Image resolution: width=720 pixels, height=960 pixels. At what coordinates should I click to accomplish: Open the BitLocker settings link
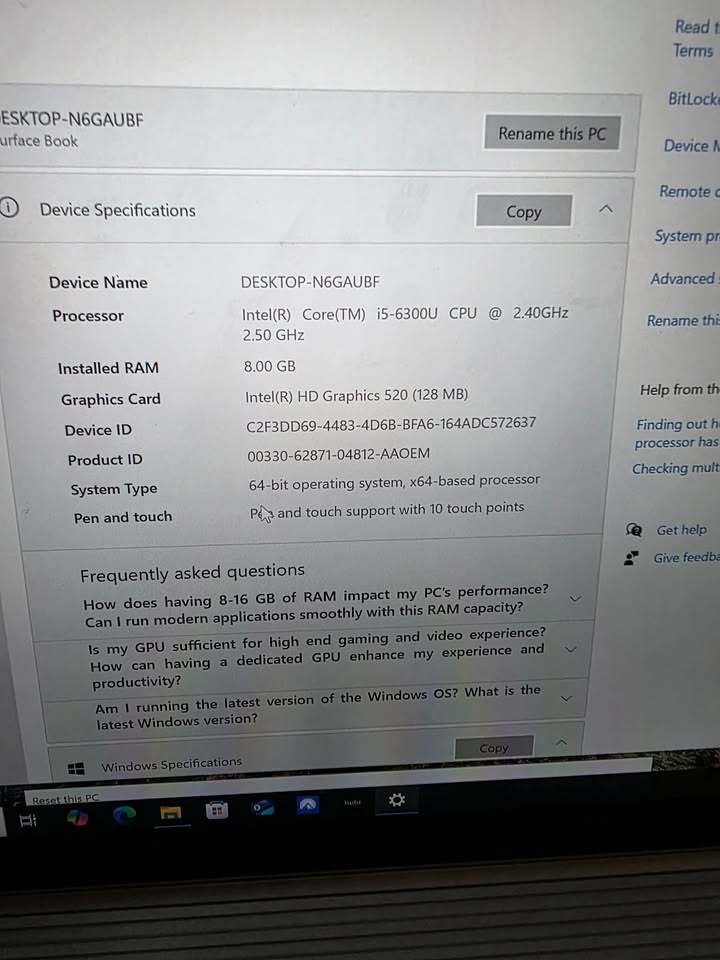tap(692, 99)
